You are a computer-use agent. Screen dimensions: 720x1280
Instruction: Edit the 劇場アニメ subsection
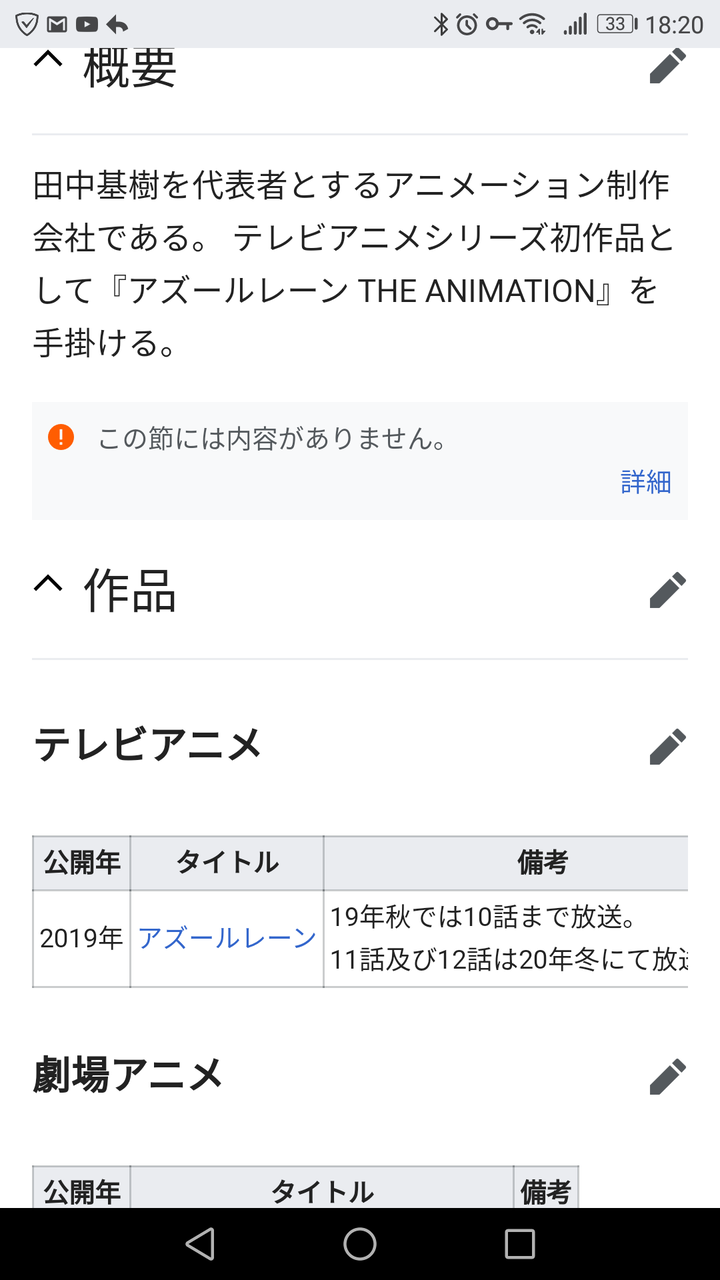point(667,1077)
